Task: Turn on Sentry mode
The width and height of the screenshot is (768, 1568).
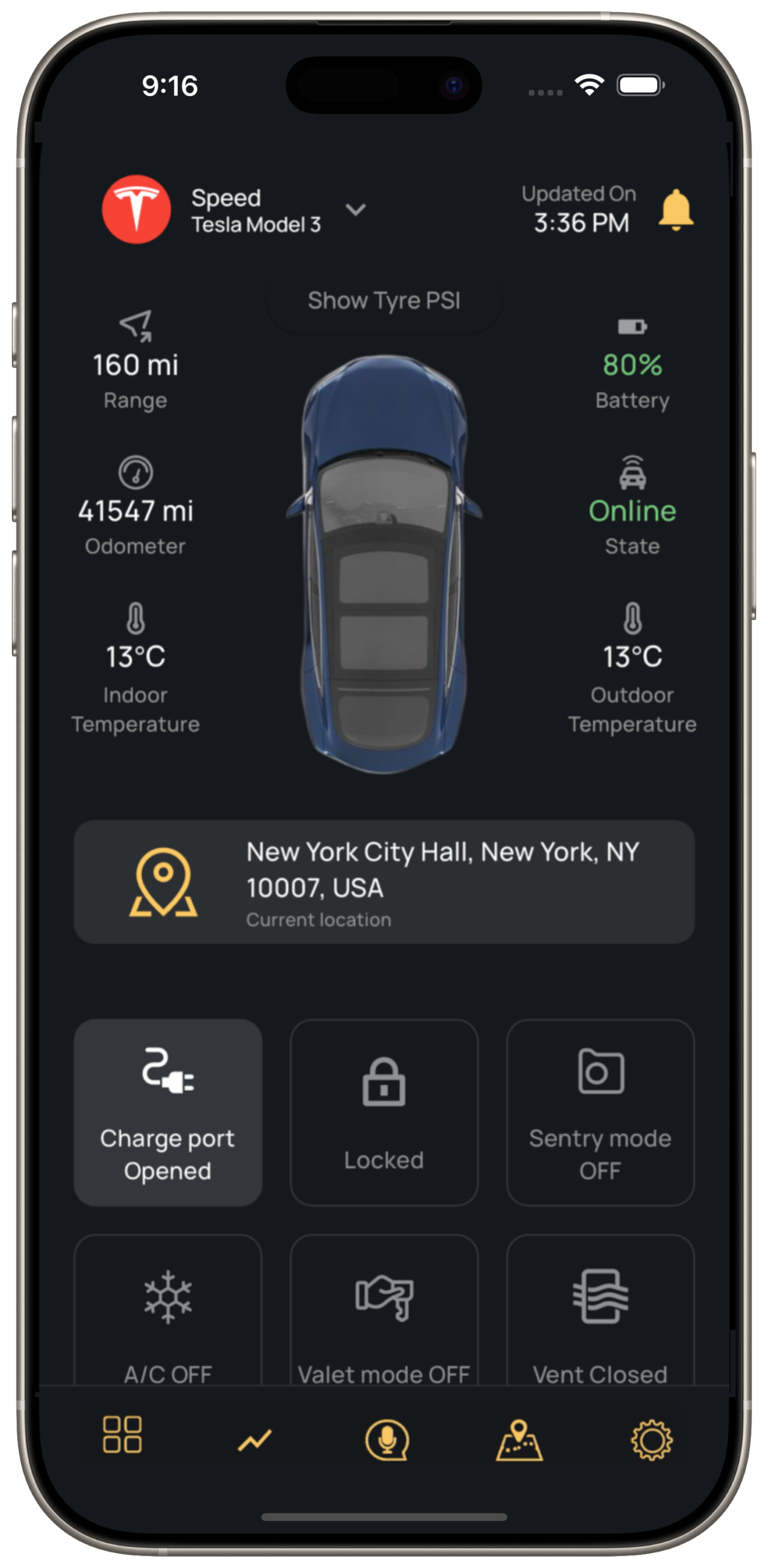Action: 600,1112
